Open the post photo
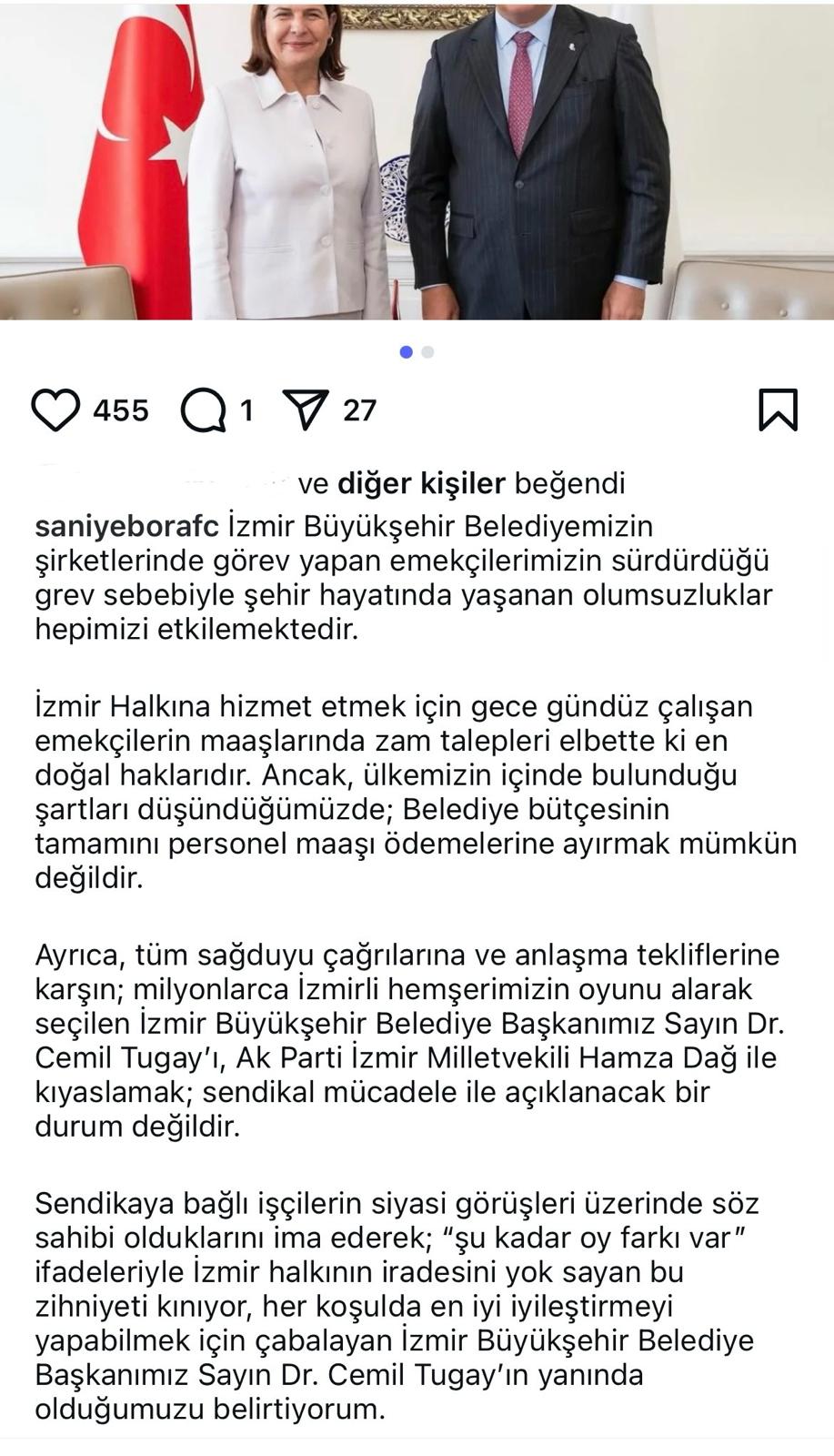Viewport: 834px width, 1456px height. pos(417,159)
